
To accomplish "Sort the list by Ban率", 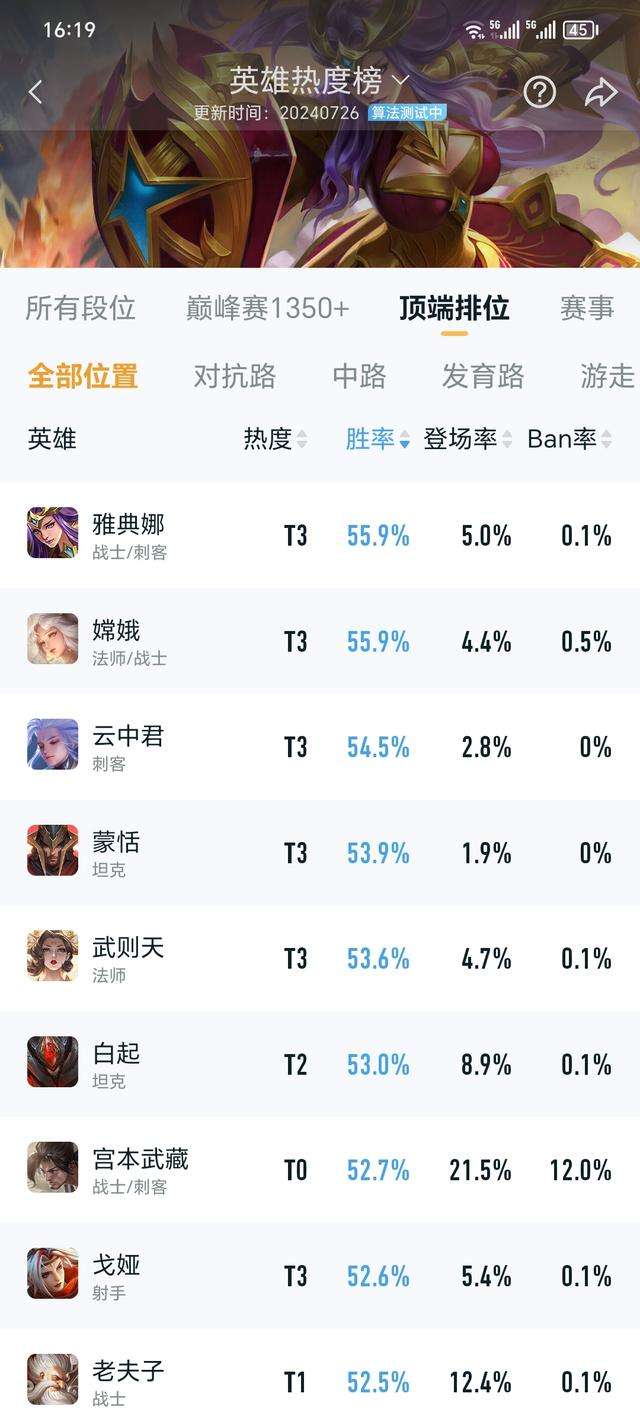I will coord(569,439).
